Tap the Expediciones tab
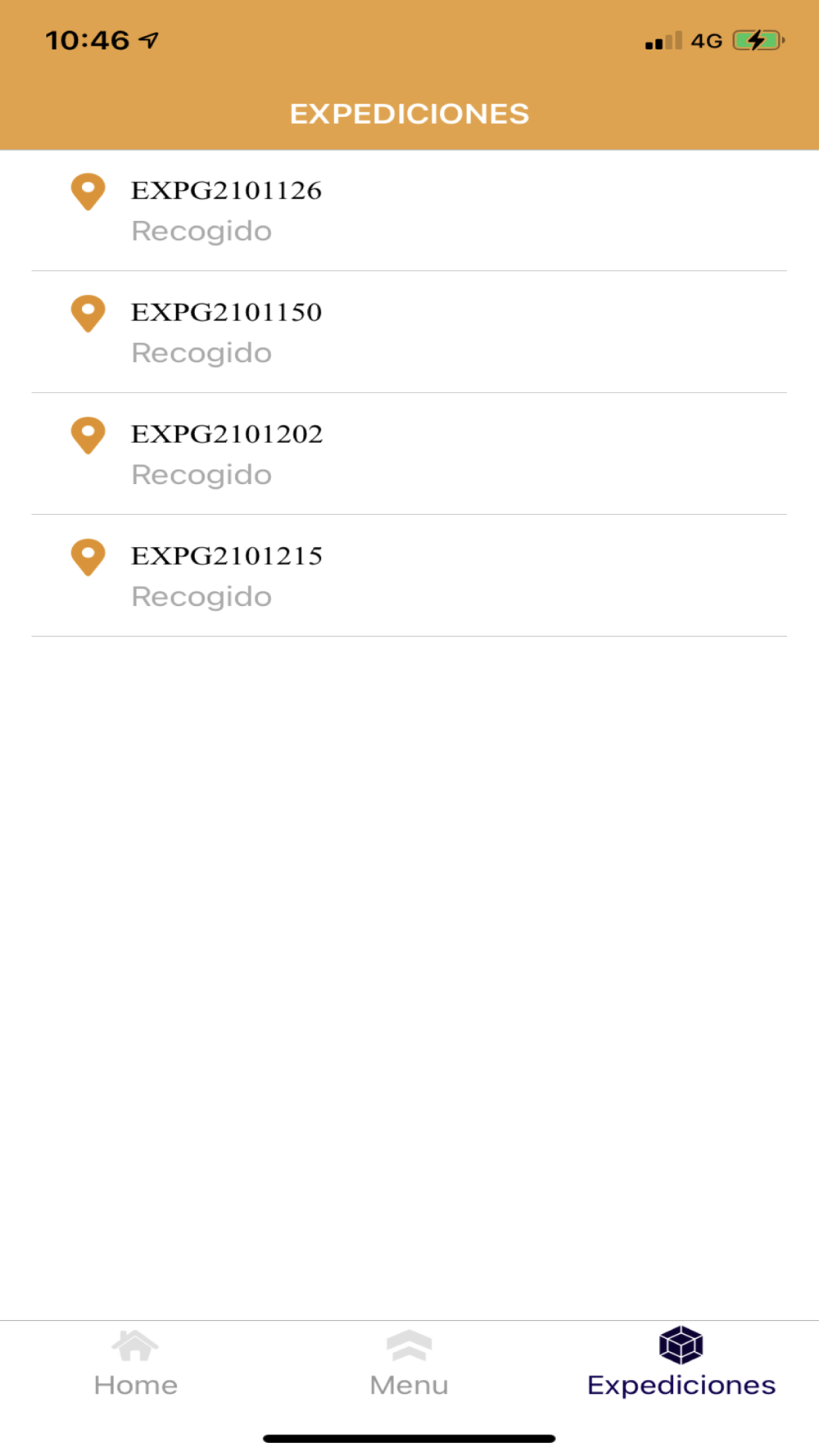The width and height of the screenshot is (819, 1456). pyautogui.click(x=681, y=1363)
